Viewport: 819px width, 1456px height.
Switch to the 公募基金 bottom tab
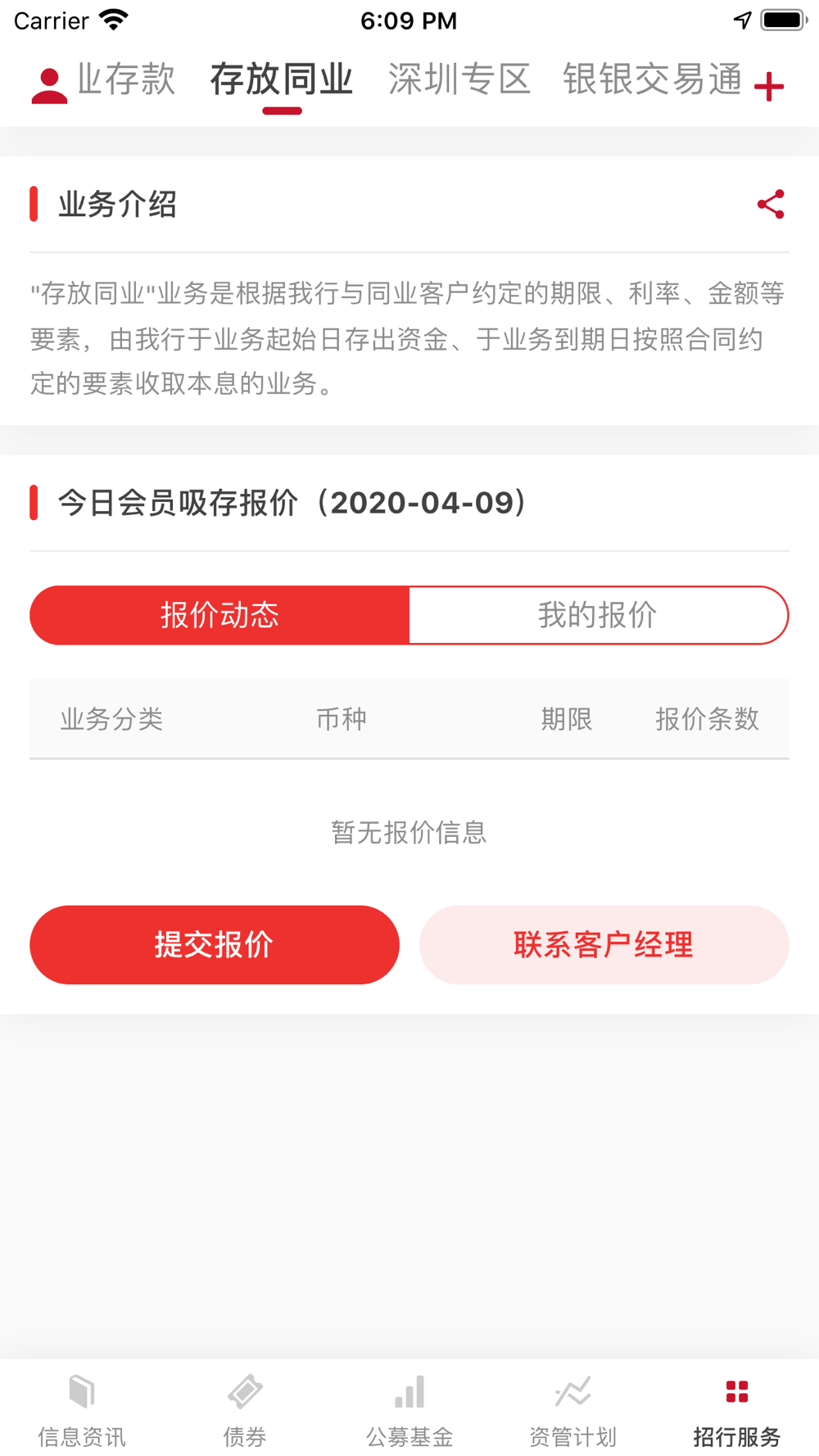click(x=409, y=1410)
